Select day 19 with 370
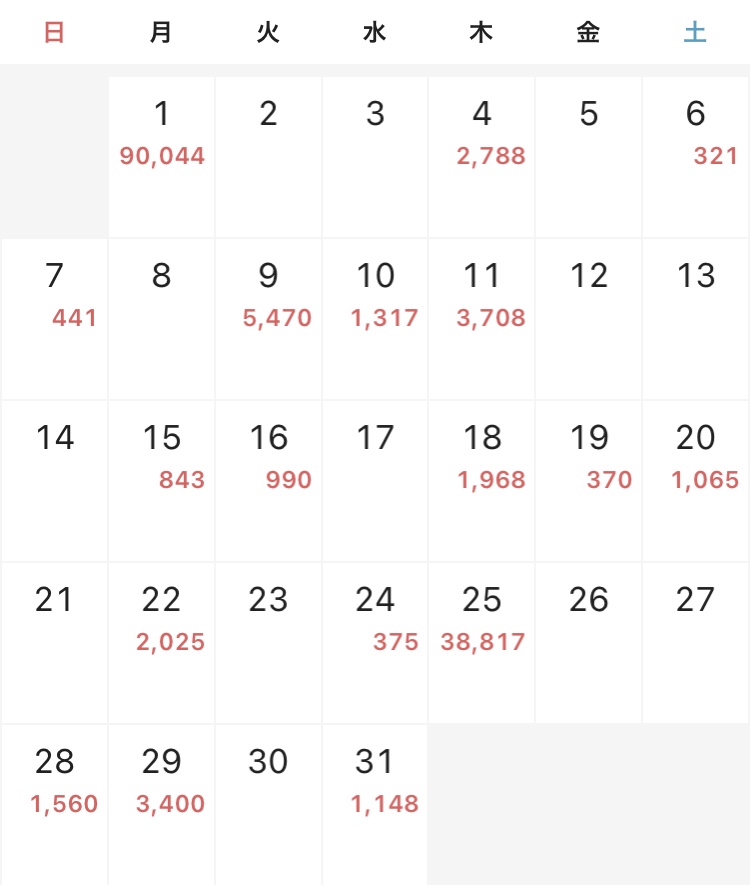This screenshot has height=885, width=750. [589, 479]
